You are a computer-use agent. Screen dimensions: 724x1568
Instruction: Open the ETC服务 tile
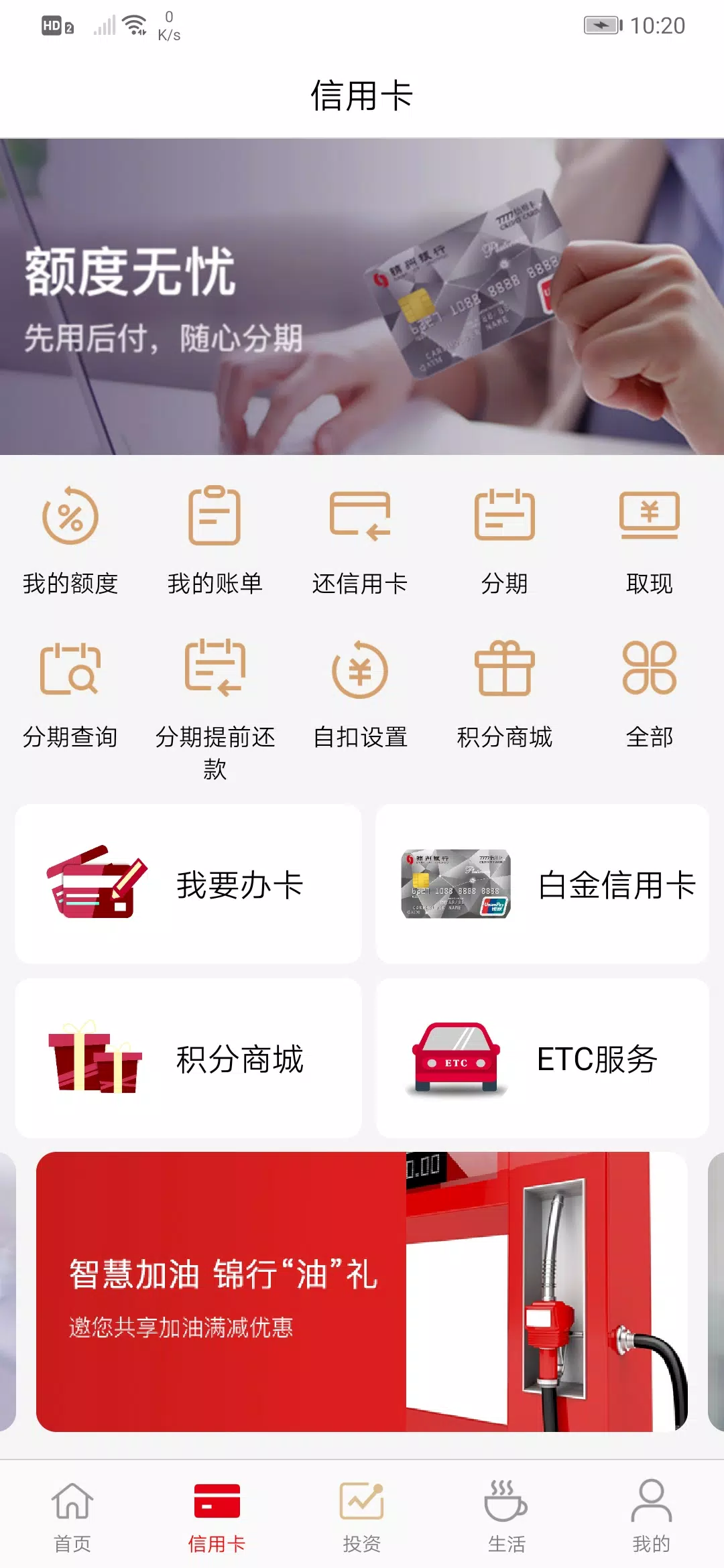click(542, 1058)
